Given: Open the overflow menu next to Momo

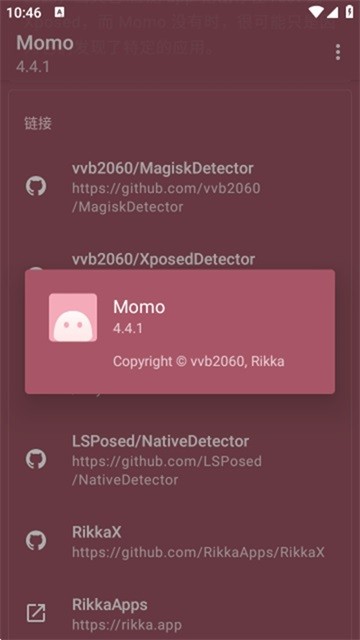Looking at the screenshot, I should 338,53.
